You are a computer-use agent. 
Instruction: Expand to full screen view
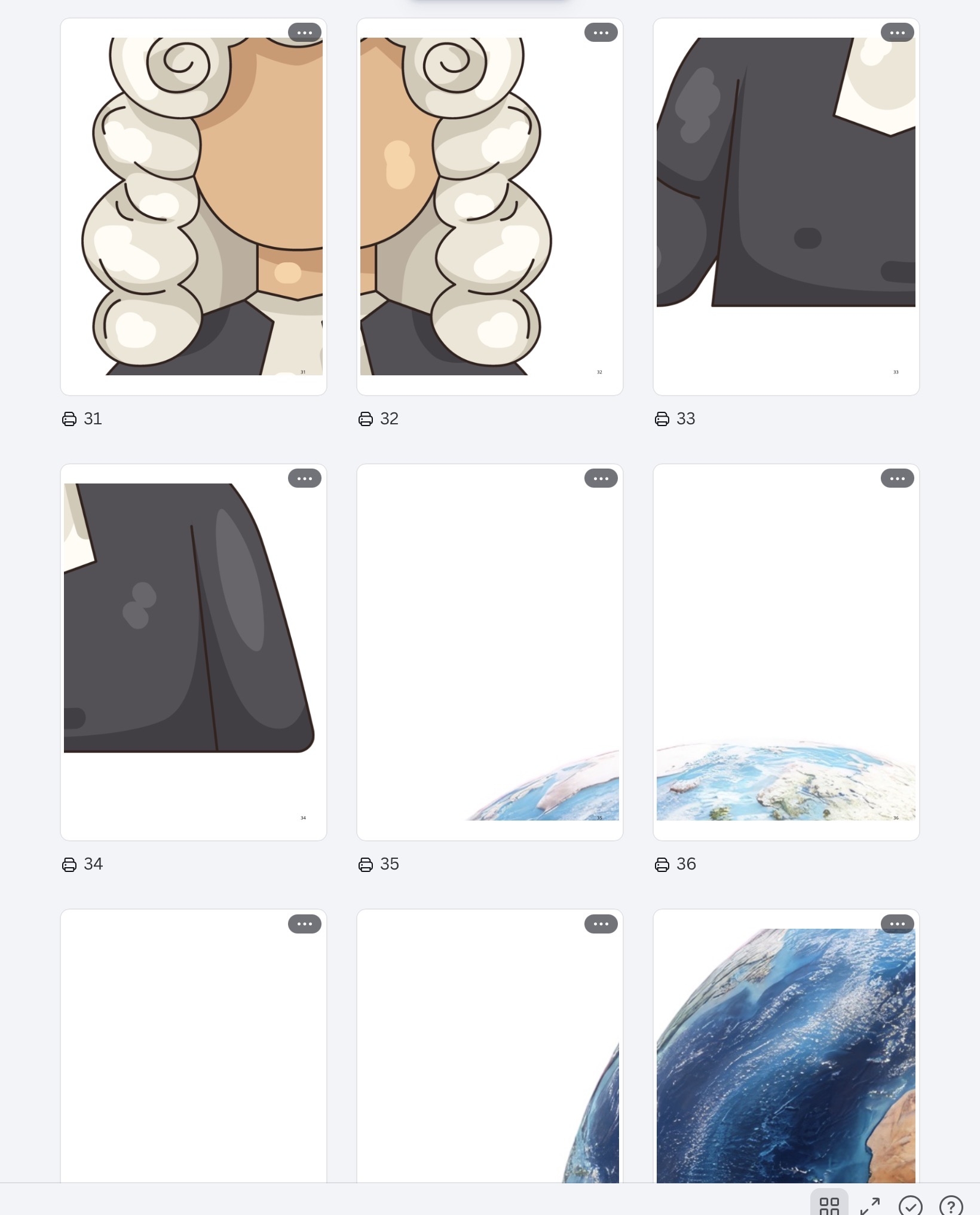[x=869, y=1205]
